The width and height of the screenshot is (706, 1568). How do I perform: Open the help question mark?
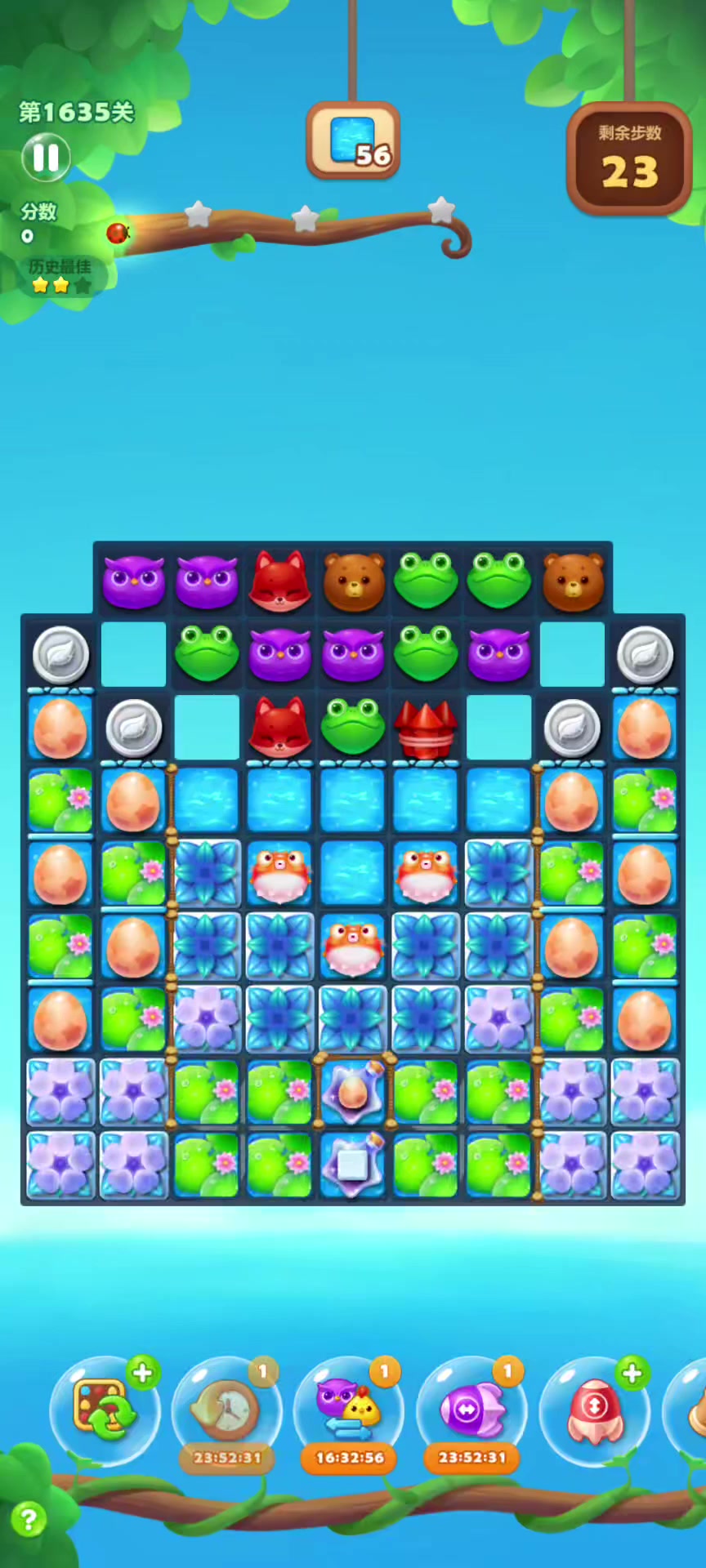point(29,1520)
